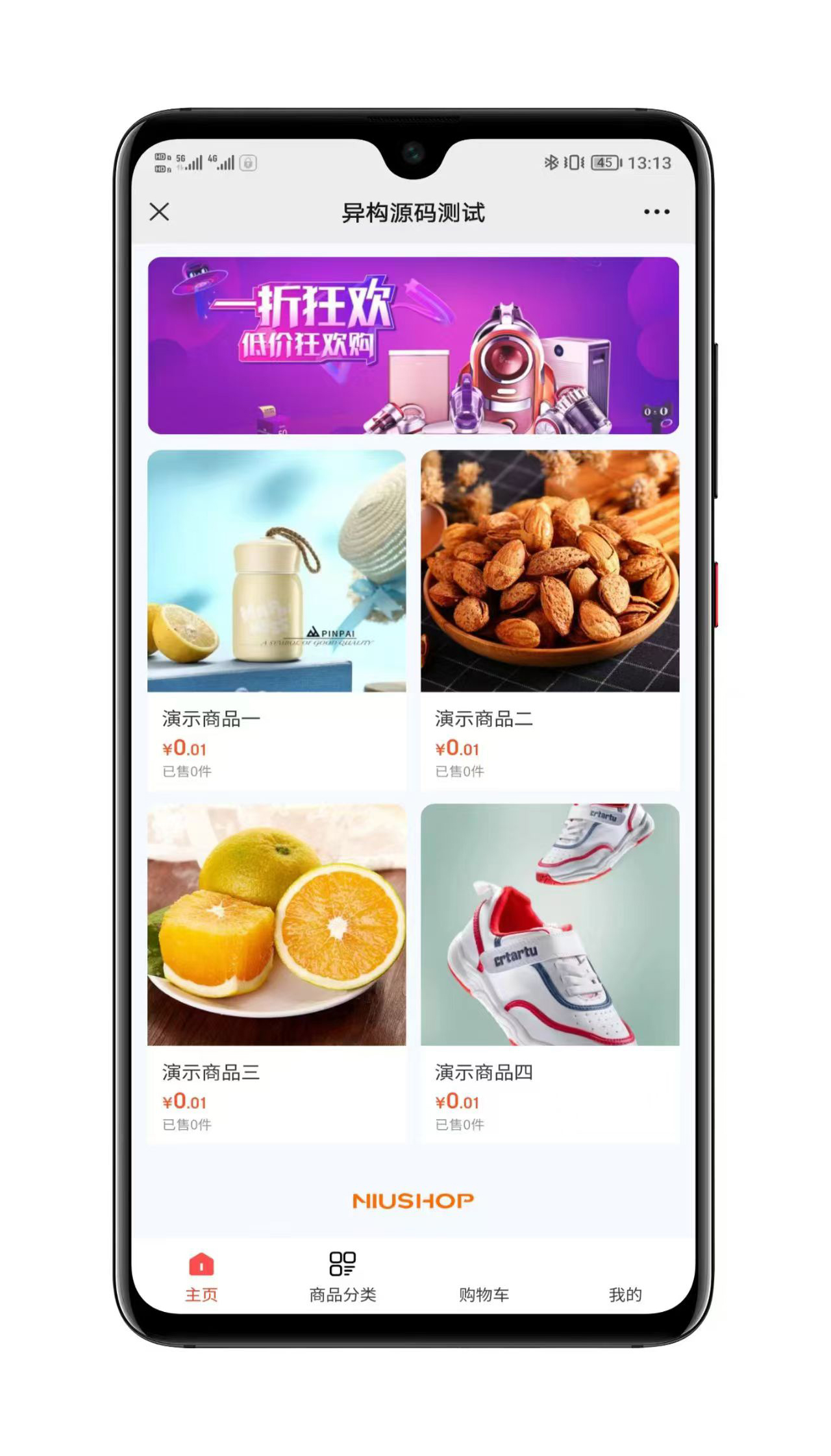Viewport: 831px width, 1456px height.
Task: Close the mini-program with the X icon
Action: click(x=158, y=212)
